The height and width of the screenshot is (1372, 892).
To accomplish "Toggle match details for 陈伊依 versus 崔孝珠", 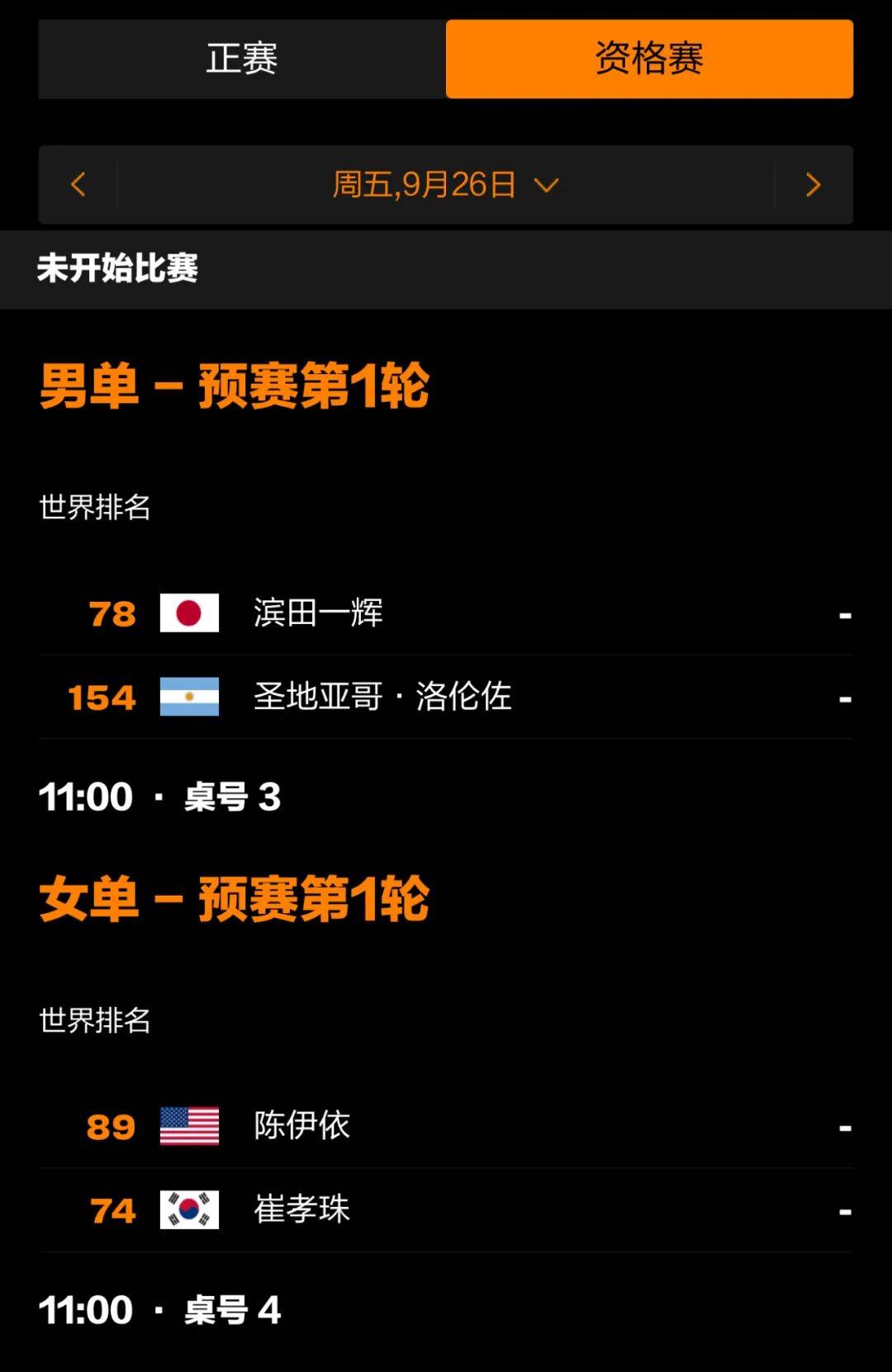I will point(446,1167).
